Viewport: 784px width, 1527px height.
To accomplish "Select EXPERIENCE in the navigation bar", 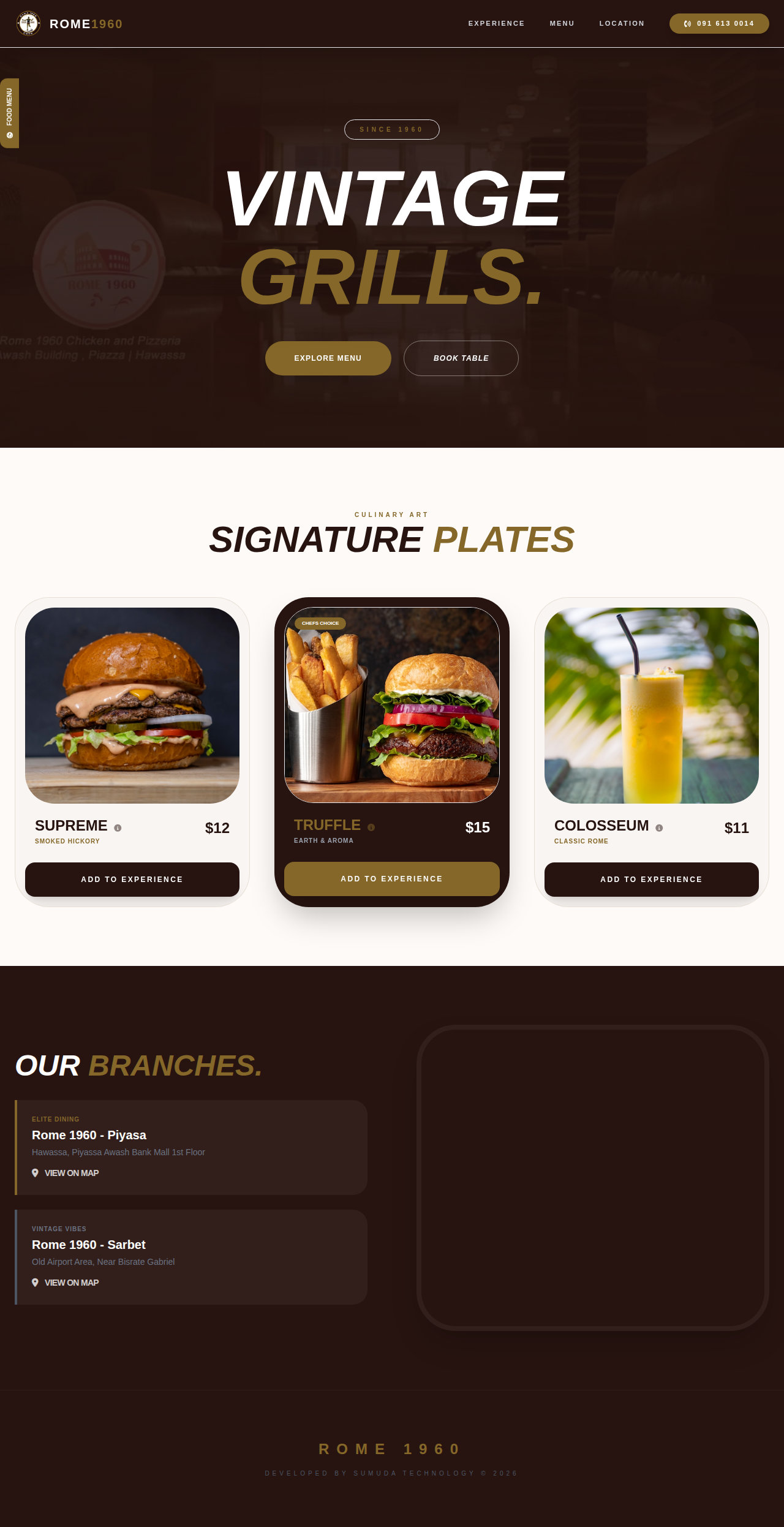I will click(x=496, y=23).
